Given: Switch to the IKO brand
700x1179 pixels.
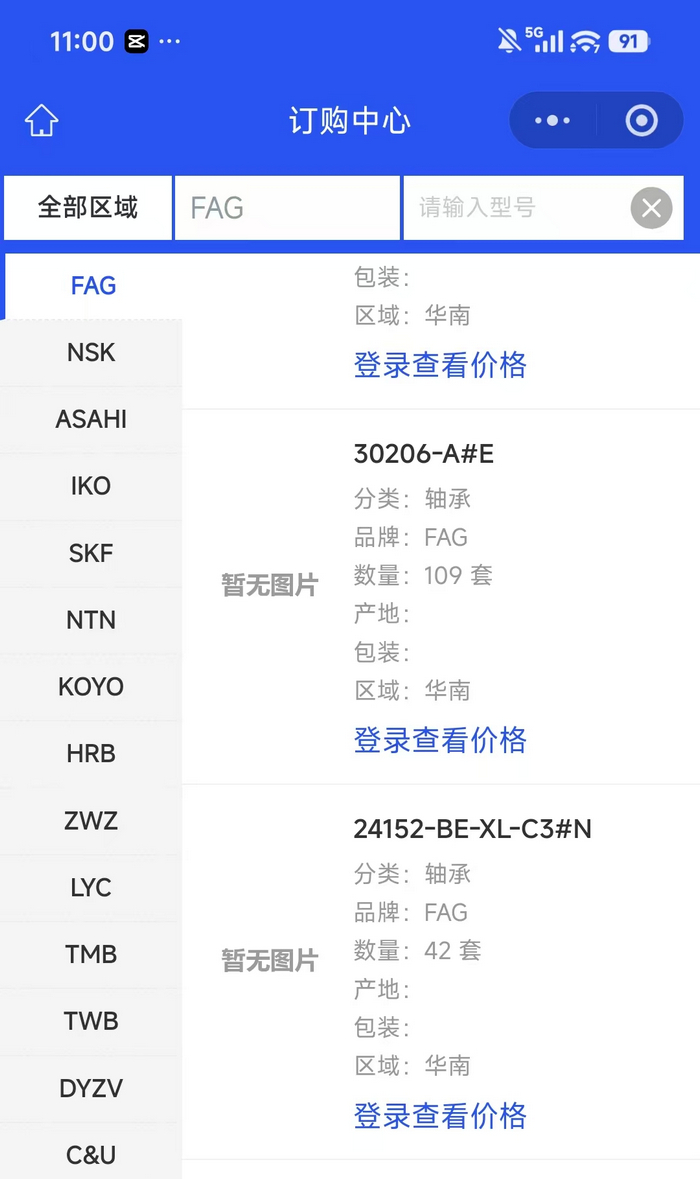Looking at the screenshot, I should (91, 487).
